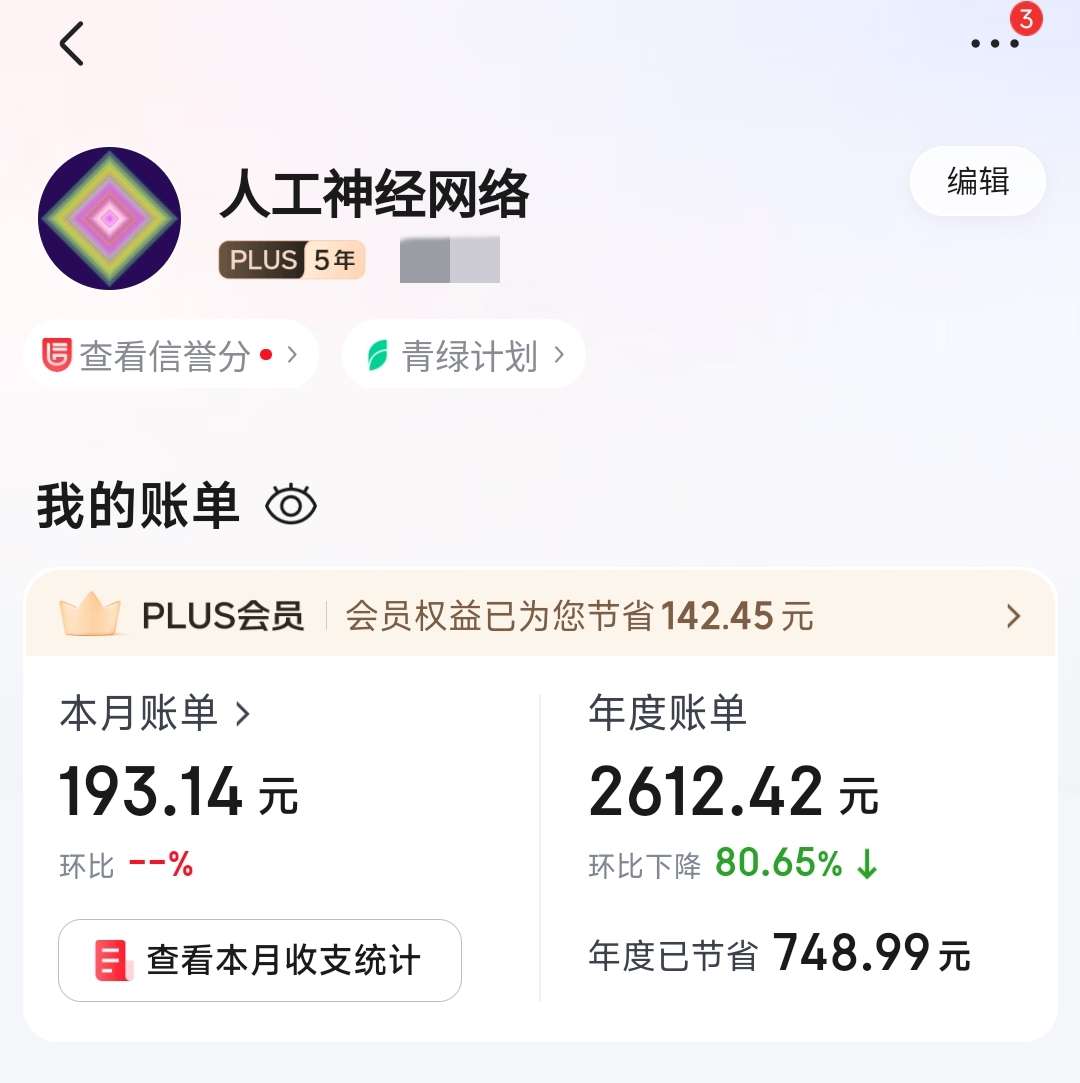The width and height of the screenshot is (1080, 1083).
Task: Open the 年度账单 annual bill section
Action: [x=668, y=714]
